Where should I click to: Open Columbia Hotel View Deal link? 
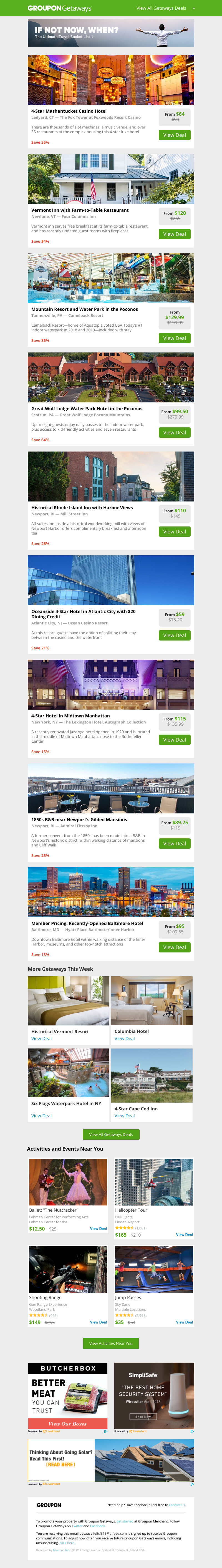pos(125,1038)
